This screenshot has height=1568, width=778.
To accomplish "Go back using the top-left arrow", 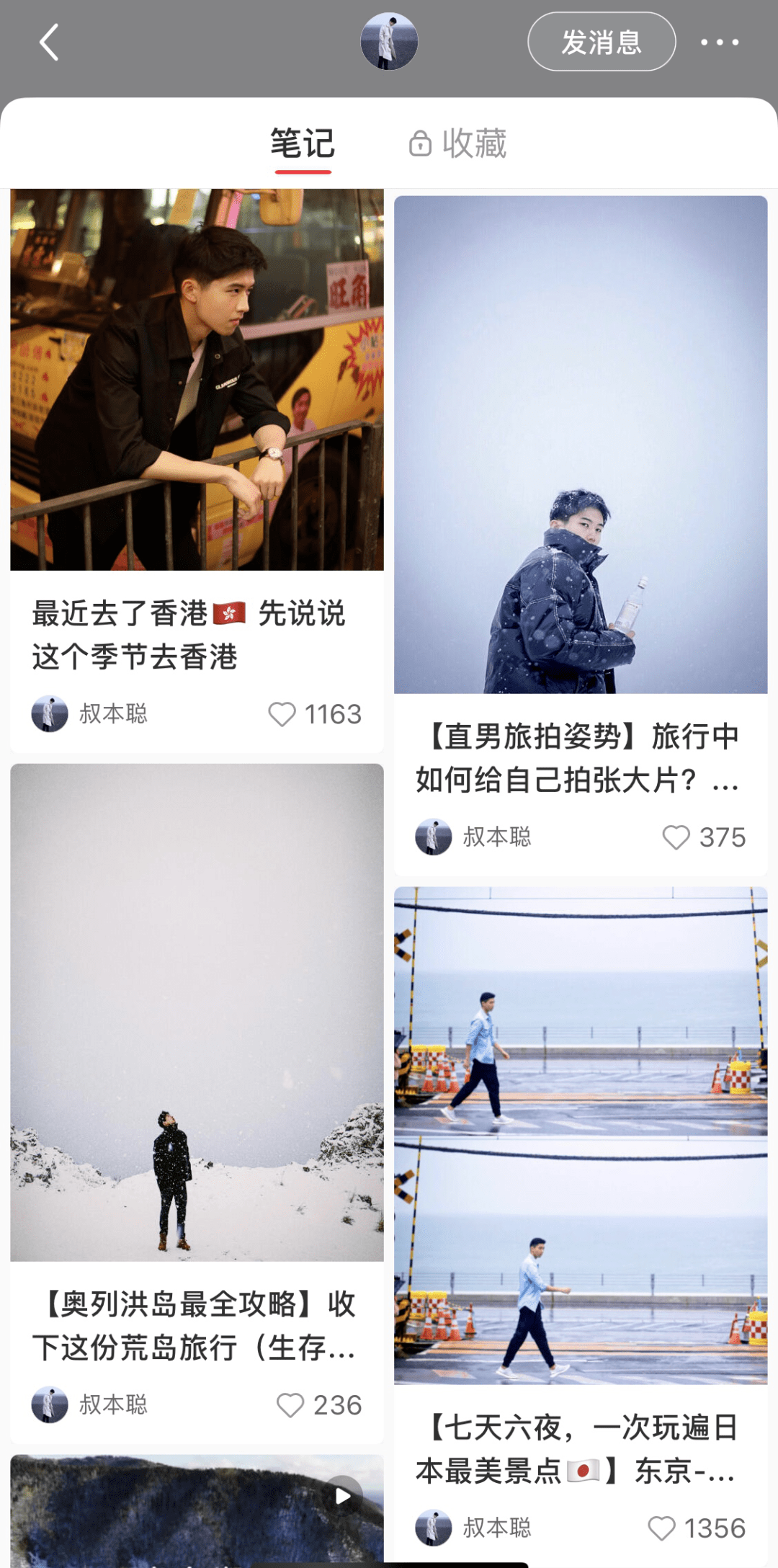I will (49, 43).
